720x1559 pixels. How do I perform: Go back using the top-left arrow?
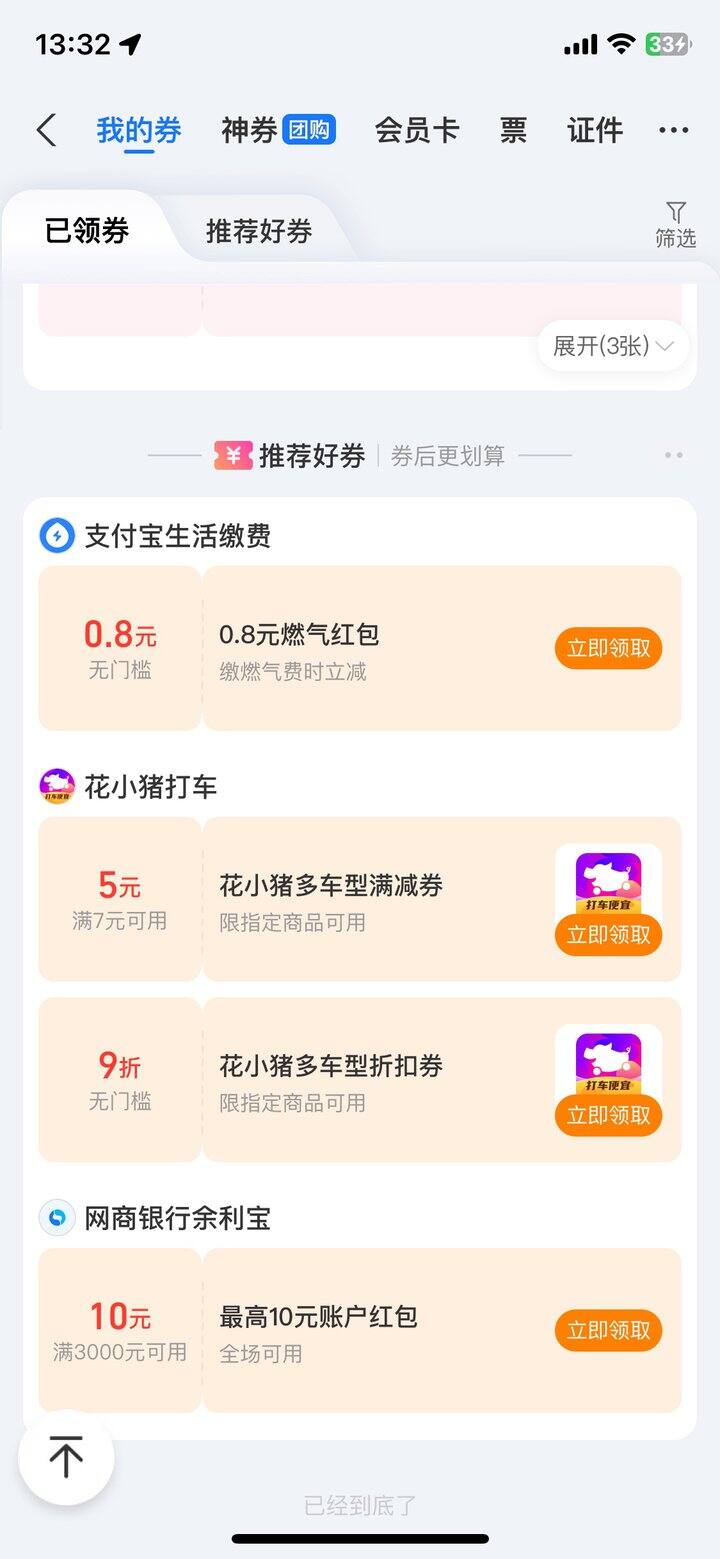click(46, 130)
